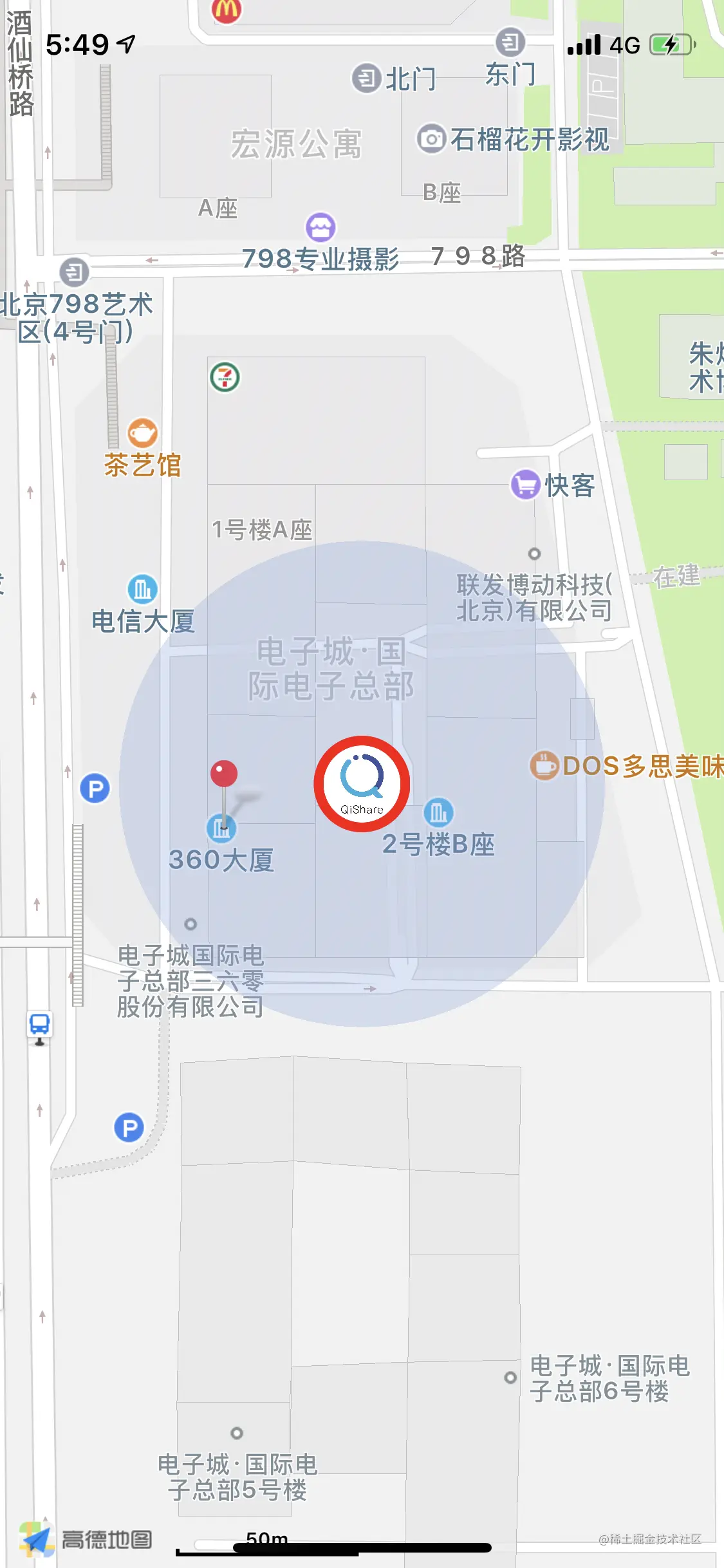
Task: Tap the bus stop marker
Action: 39,1025
